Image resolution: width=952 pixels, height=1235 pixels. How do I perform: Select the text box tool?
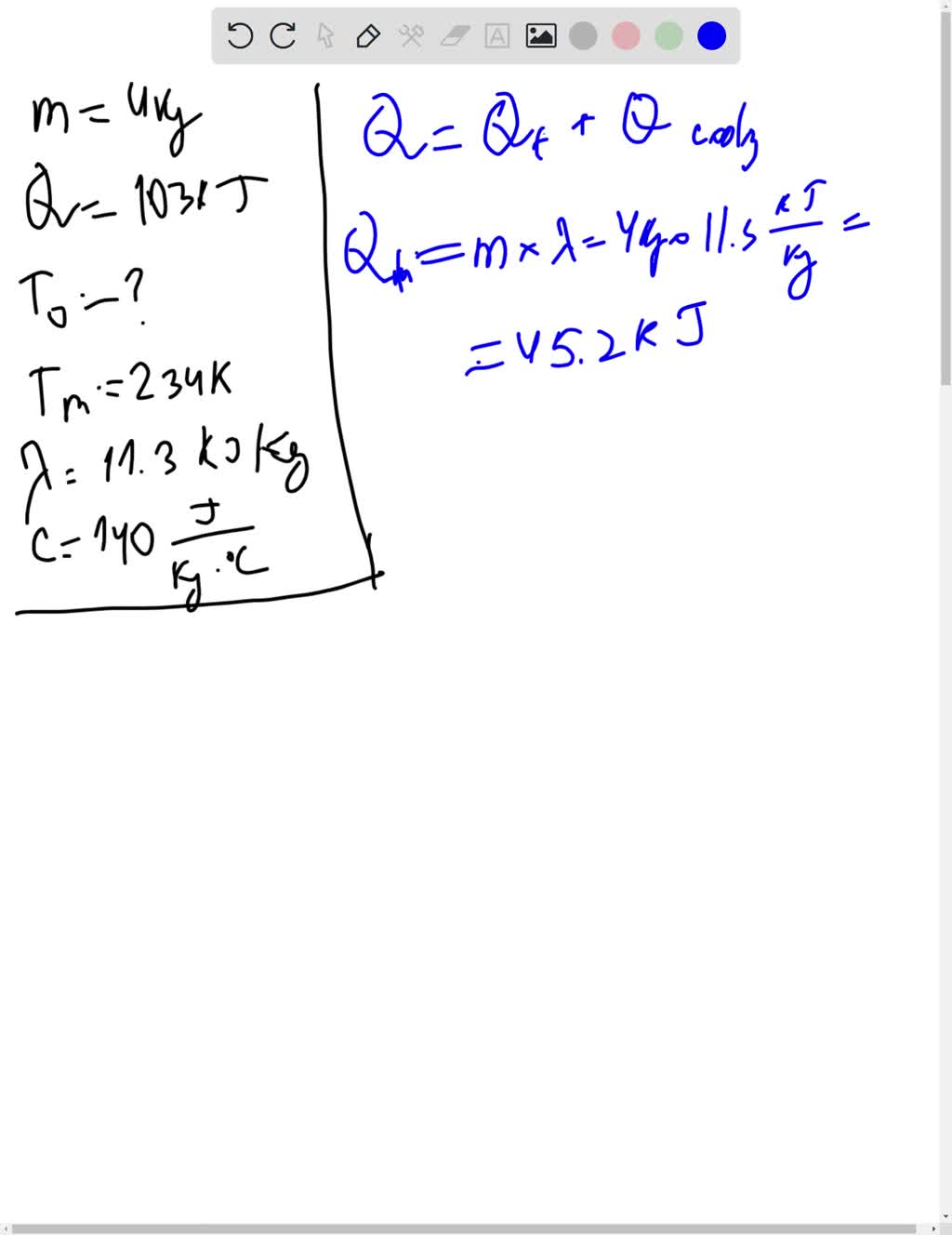(497, 36)
